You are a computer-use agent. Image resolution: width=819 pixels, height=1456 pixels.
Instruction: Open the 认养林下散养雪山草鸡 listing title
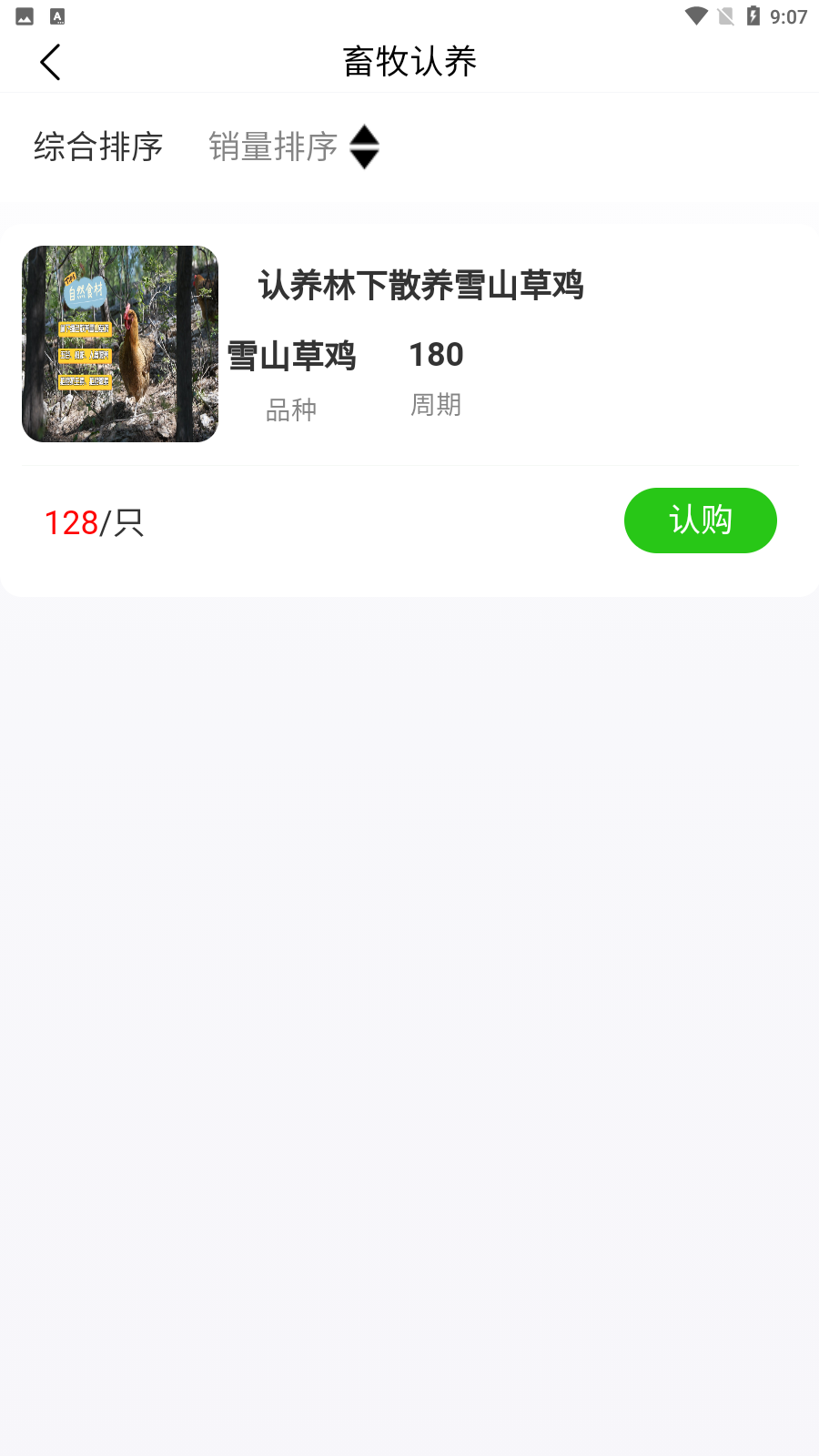(x=421, y=285)
